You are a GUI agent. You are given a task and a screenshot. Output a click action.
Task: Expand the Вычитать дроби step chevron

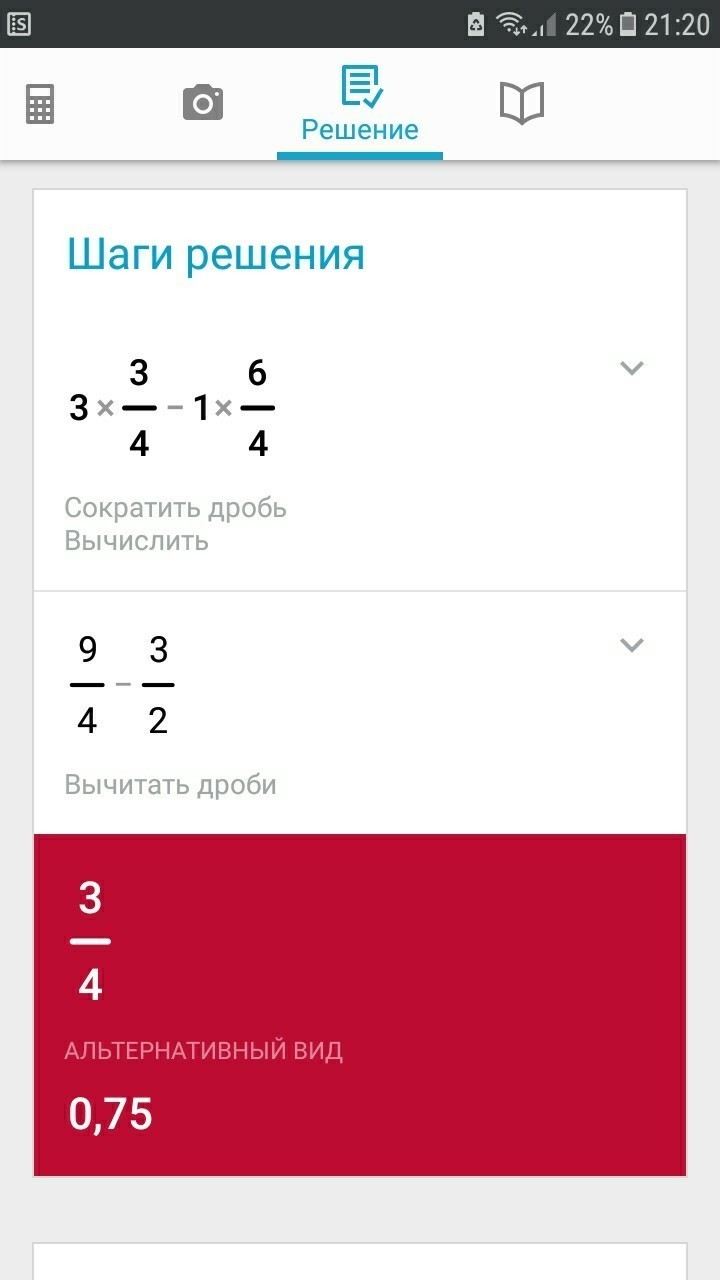click(x=631, y=645)
